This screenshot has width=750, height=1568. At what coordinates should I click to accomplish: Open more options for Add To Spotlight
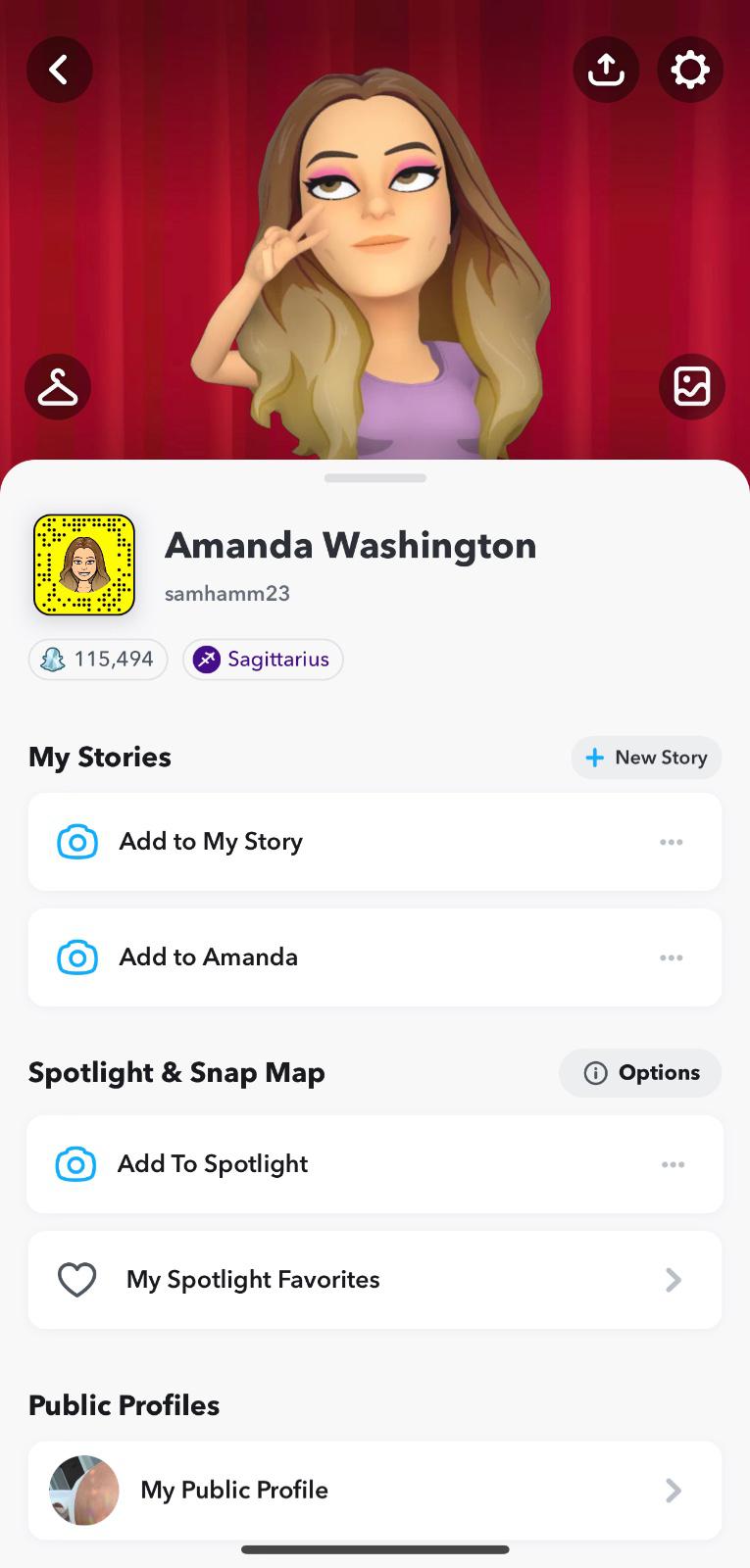[x=673, y=1164]
